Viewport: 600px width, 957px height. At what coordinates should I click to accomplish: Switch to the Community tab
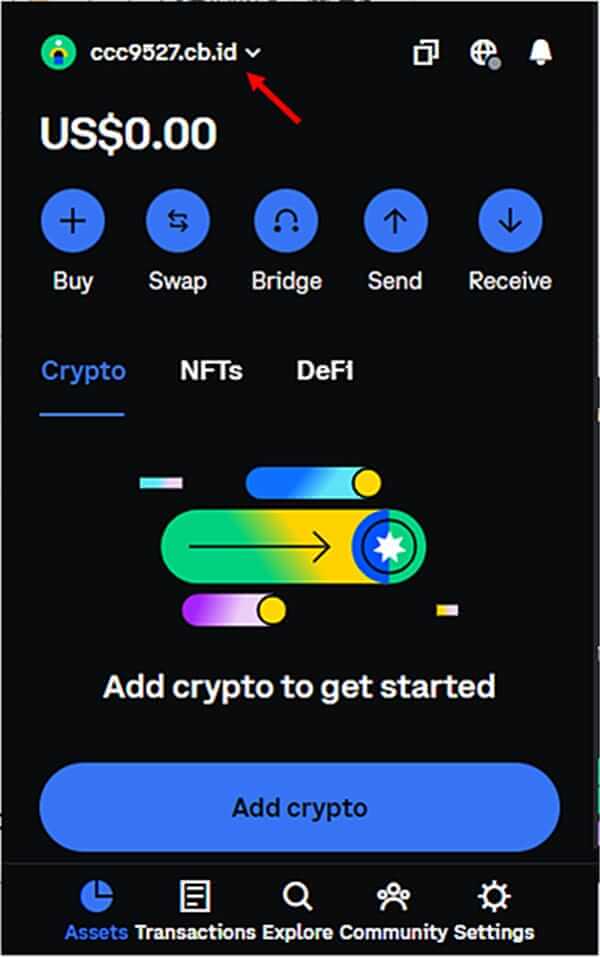[393, 910]
